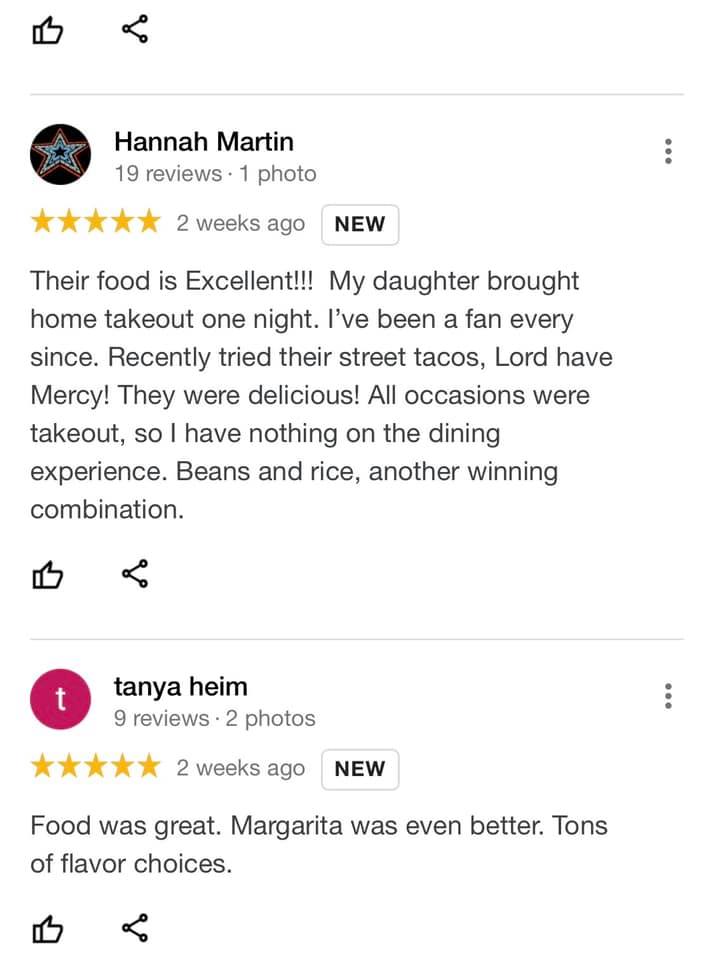Open tanya heim's avatar
The image size is (714, 960).
coord(60,700)
